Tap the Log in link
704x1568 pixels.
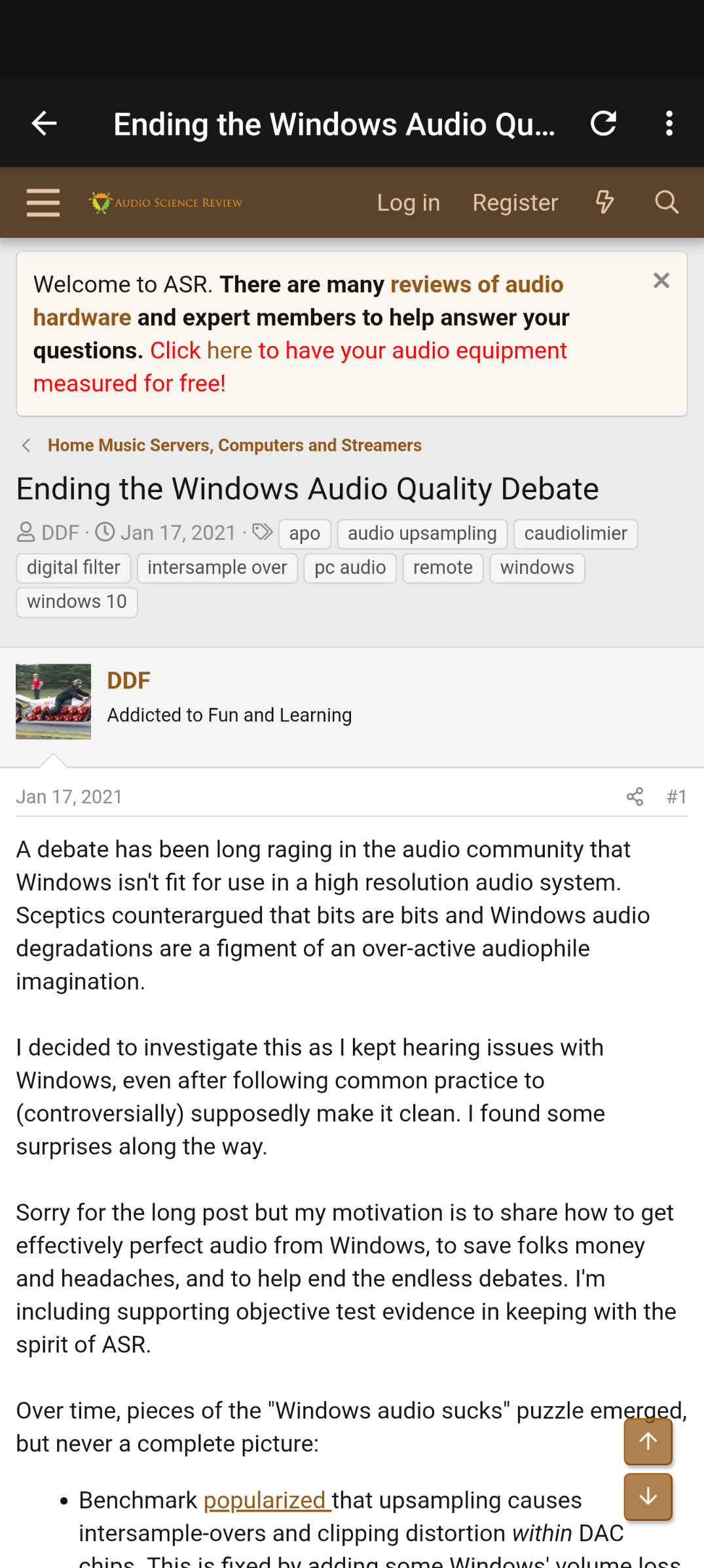click(x=408, y=203)
